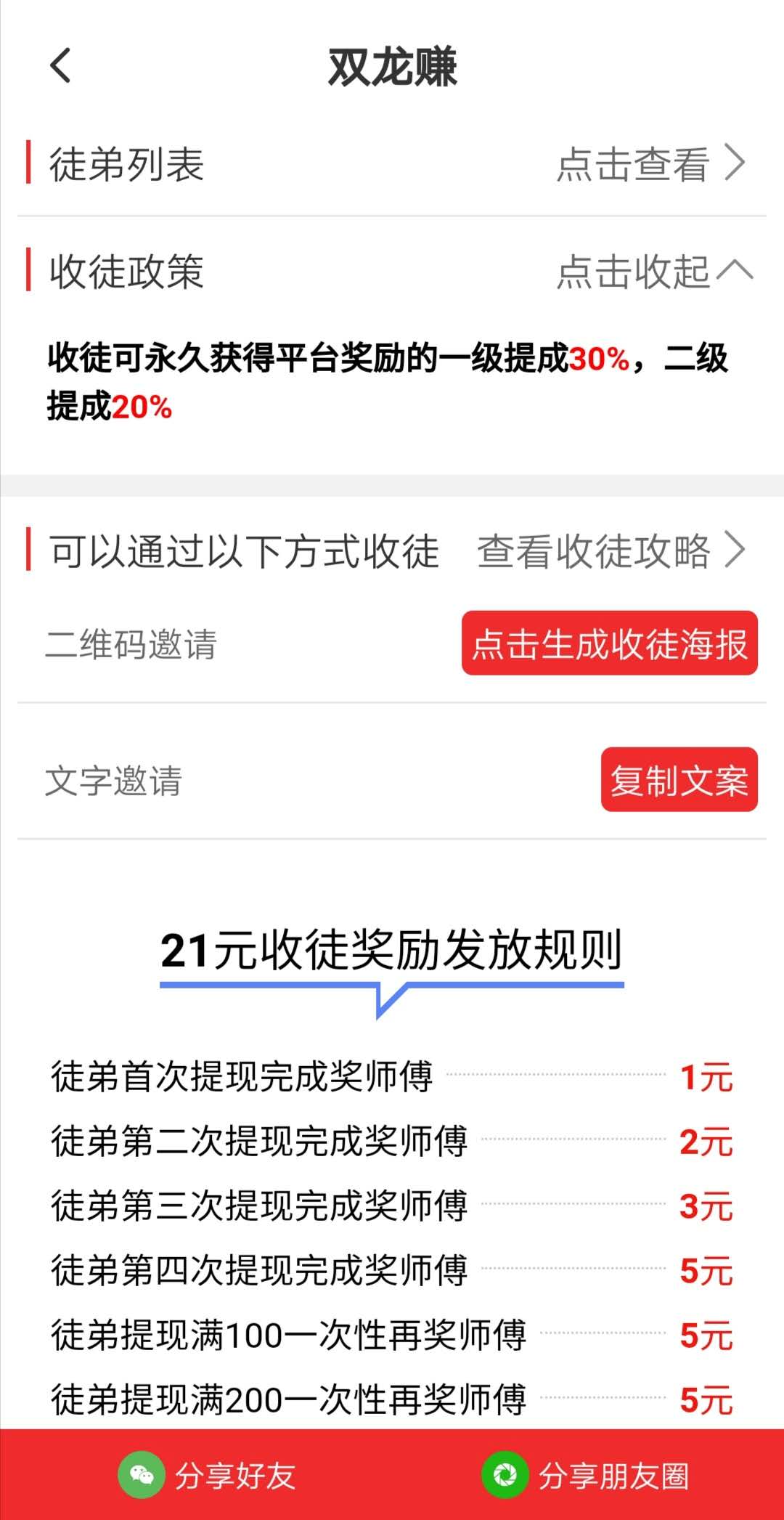Open 查看收徒攻略 link

coord(611,550)
